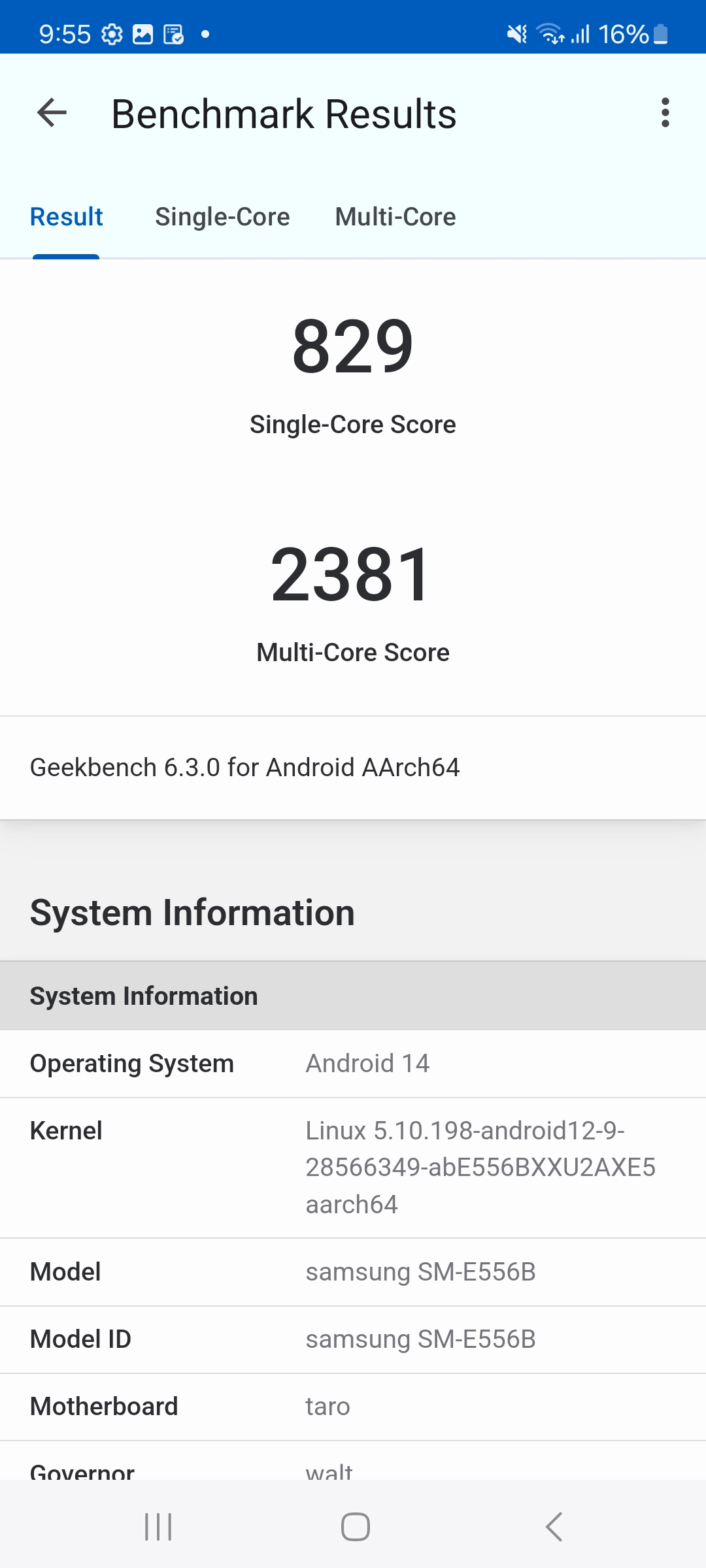Image resolution: width=706 pixels, height=1568 pixels.
Task: Switch to the Multi-Core tab
Action: coord(395,217)
